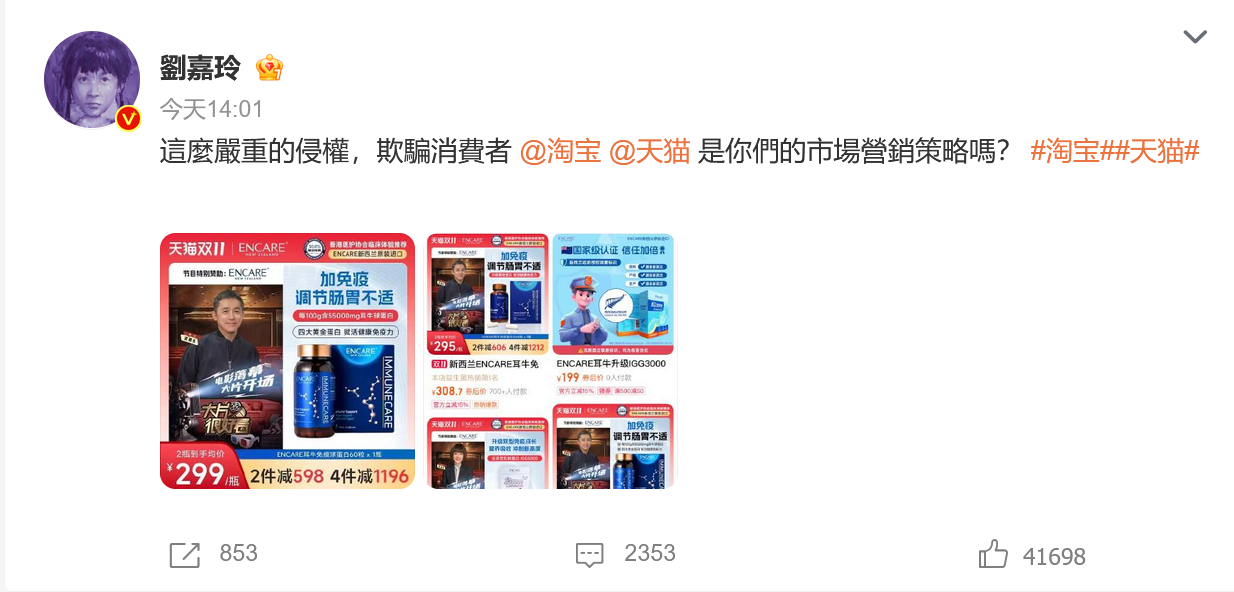Repost this post with share icon
The width and height of the screenshot is (1234, 592).
(x=186, y=555)
